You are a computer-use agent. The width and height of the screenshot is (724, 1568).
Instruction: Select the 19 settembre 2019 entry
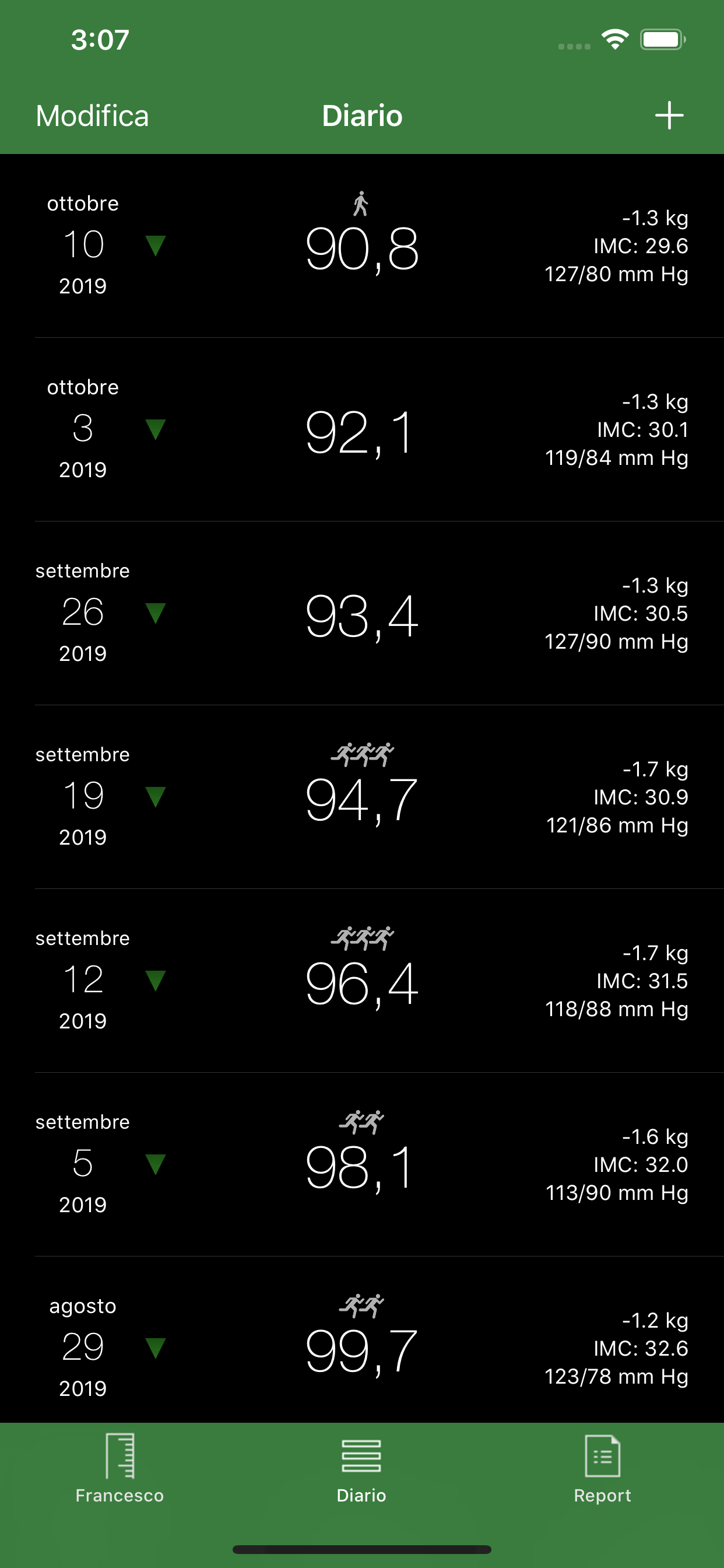pyautogui.click(x=361, y=797)
